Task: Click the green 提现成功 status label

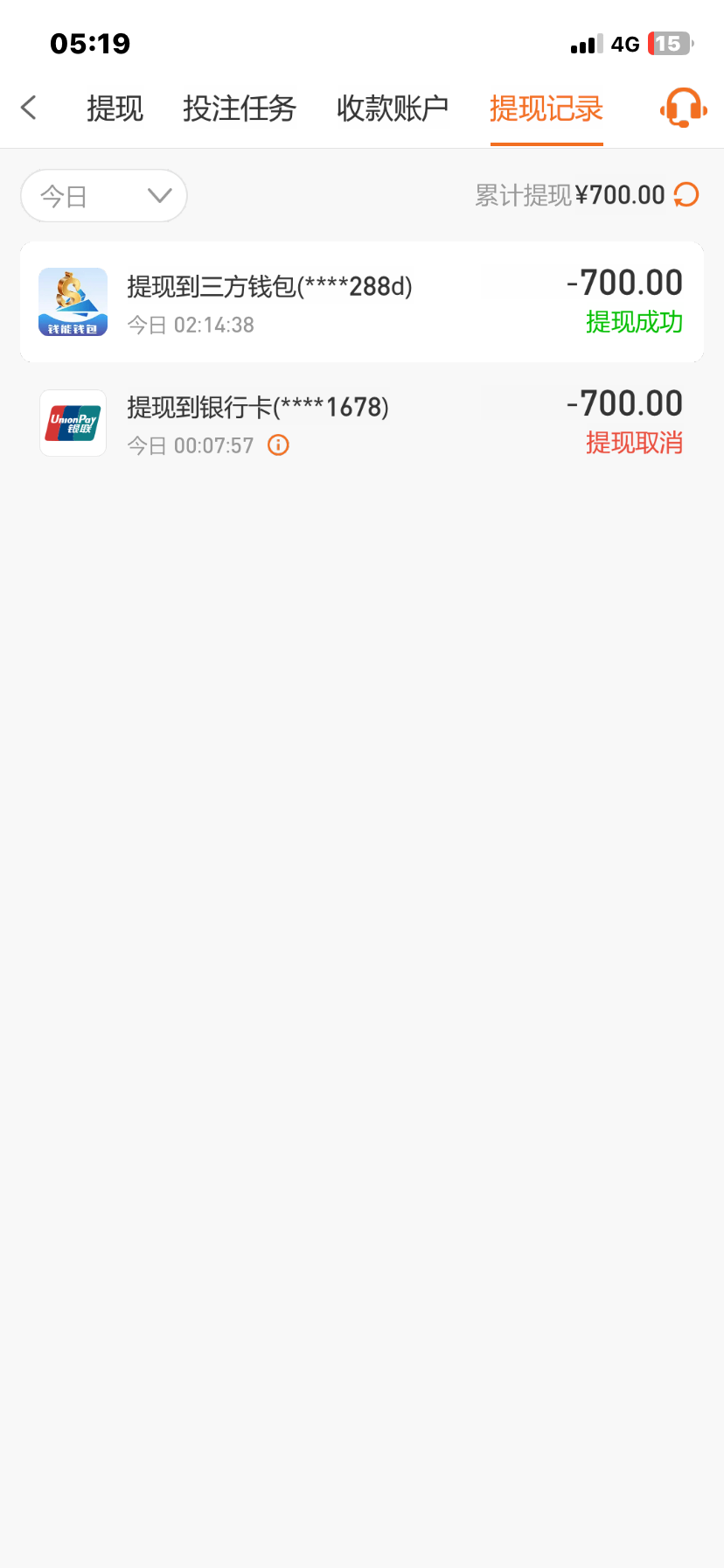Action: (634, 323)
